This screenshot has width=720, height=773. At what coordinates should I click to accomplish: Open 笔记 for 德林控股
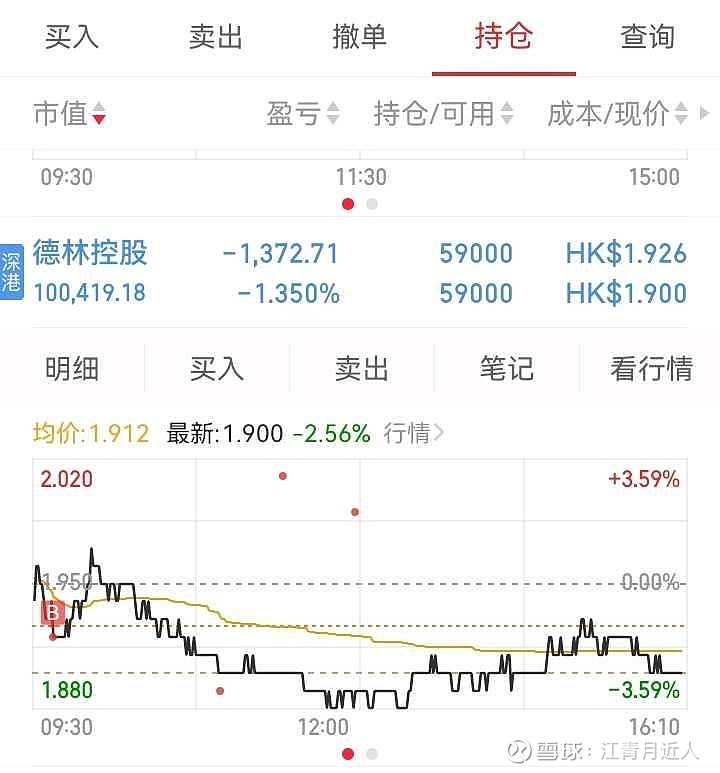click(x=506, y=369)
